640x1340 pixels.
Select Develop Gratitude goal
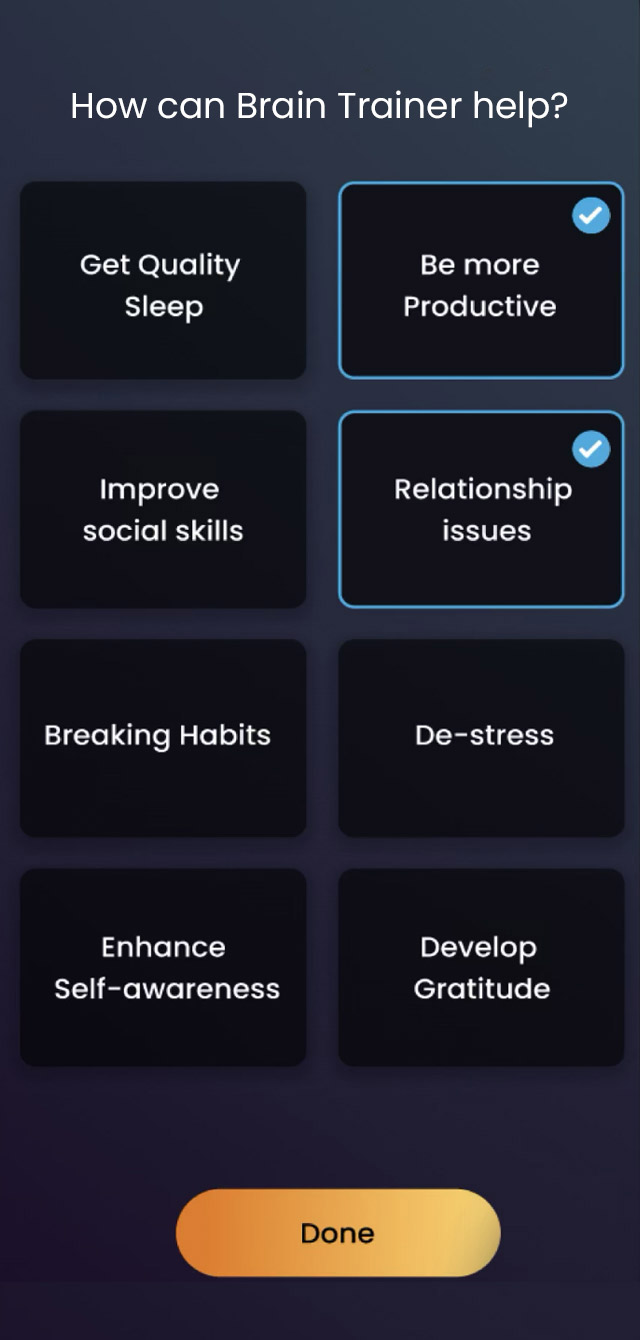pyautogui.click(x=481, y=967)
